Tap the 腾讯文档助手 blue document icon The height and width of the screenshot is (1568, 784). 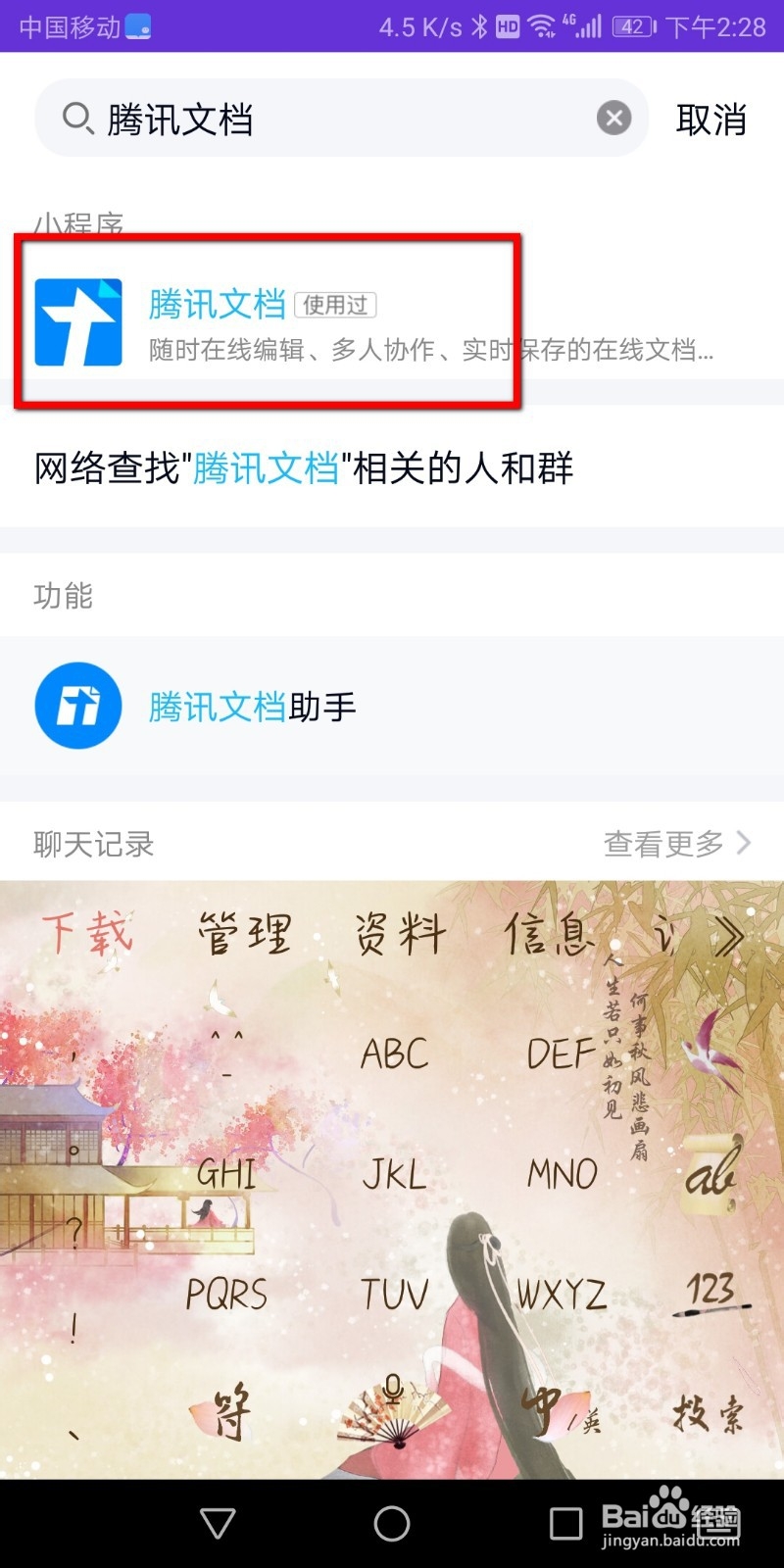77,706
